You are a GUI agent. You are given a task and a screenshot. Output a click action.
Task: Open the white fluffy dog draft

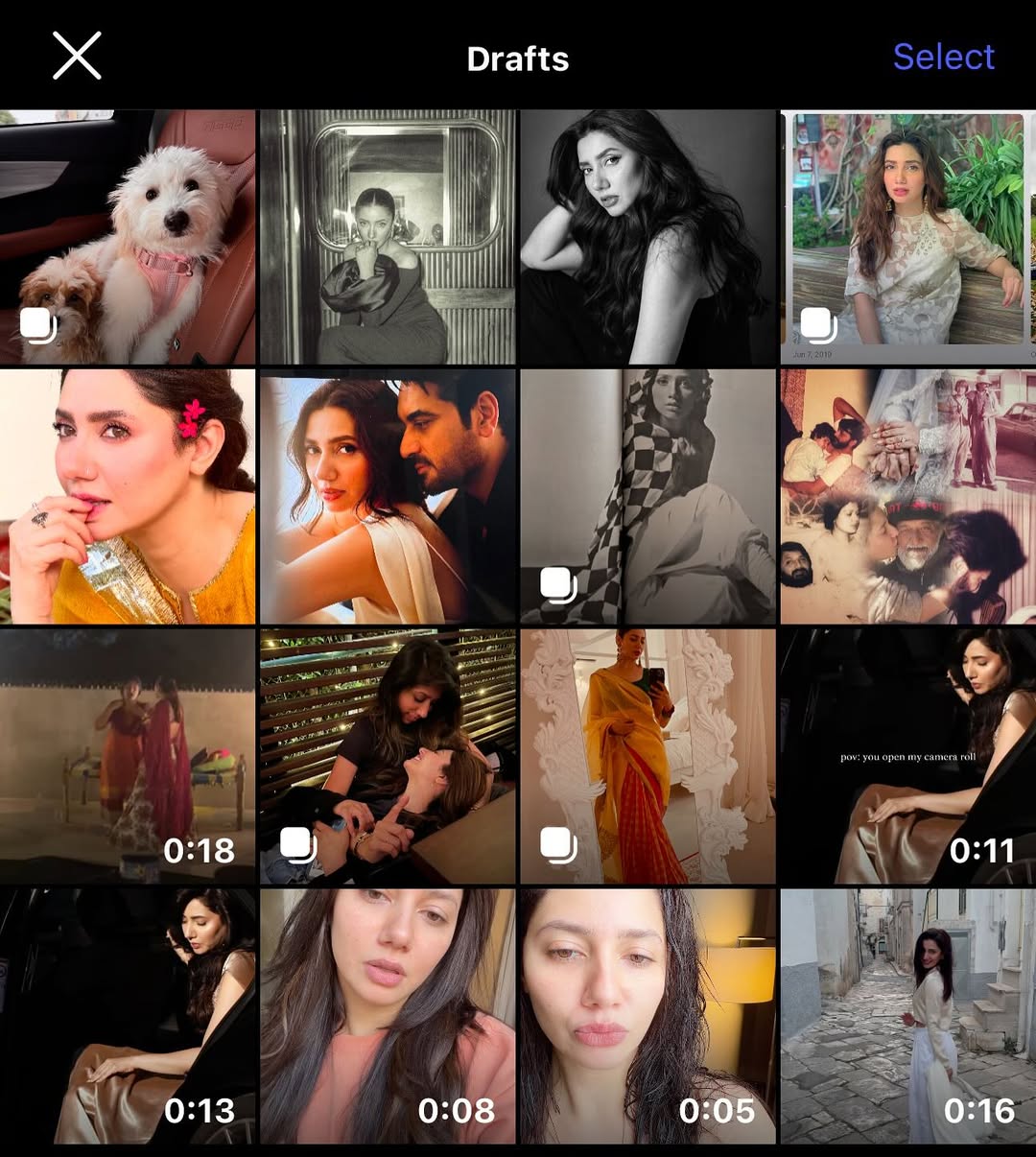[x=128, y=237]
